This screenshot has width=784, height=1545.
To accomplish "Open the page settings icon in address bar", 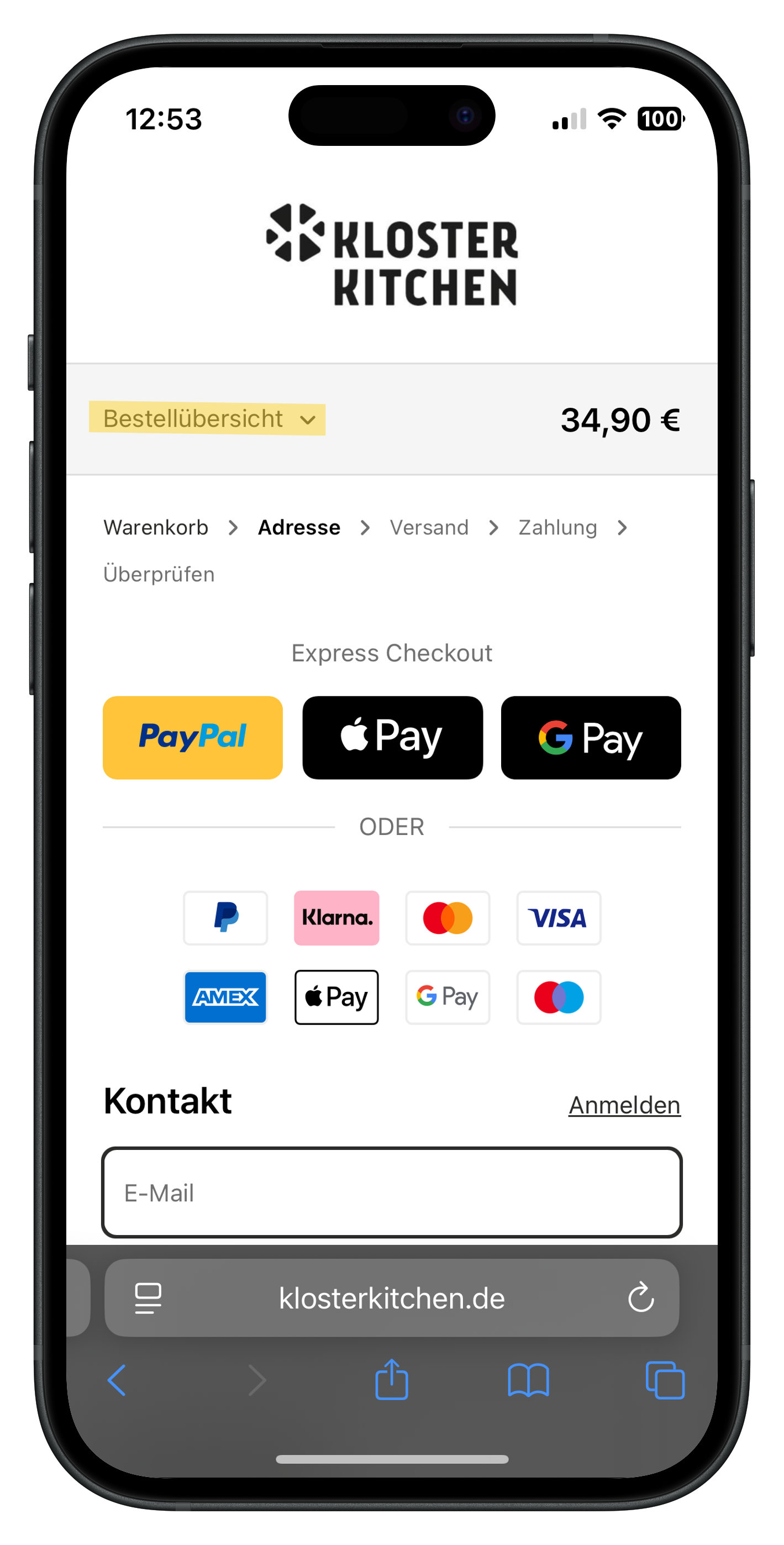I will pos(148,1299).
